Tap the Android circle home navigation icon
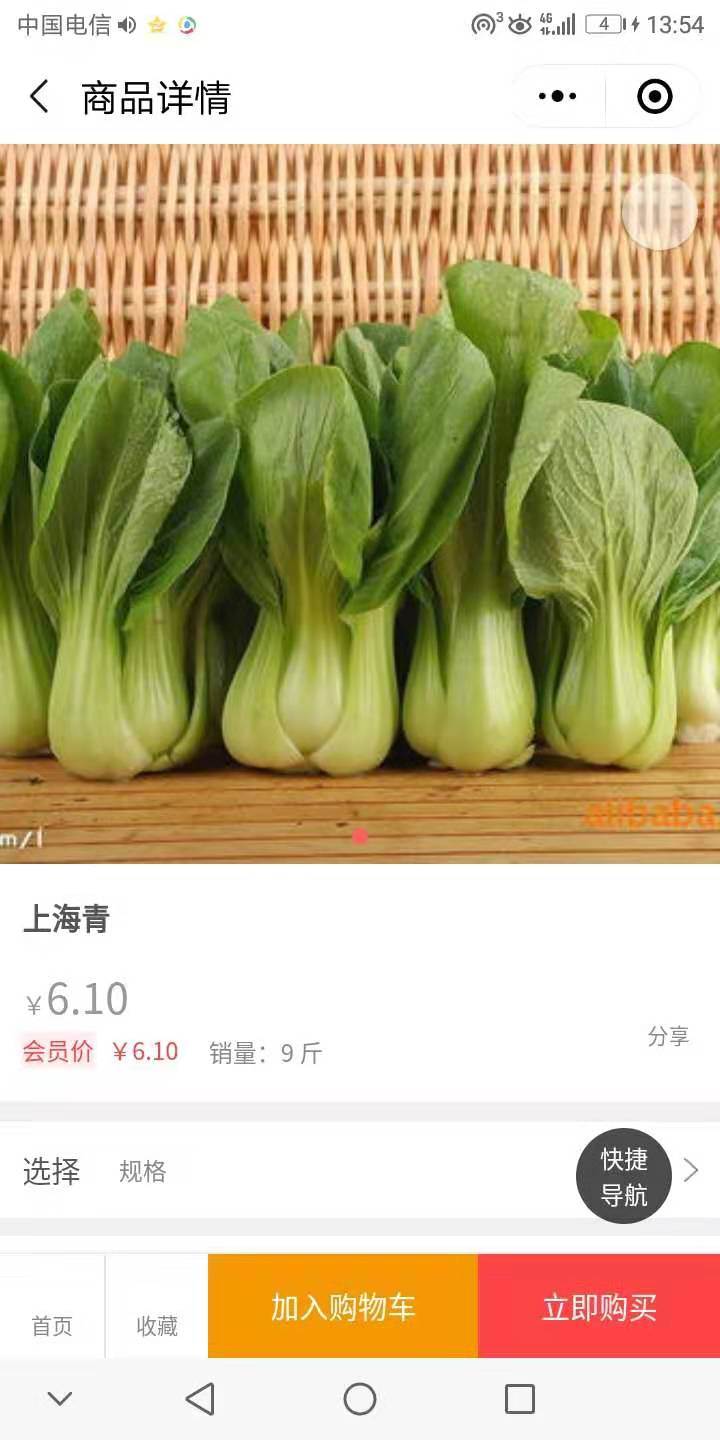Viewport: 720px width, 1440px height. [x=359, y=1398]
